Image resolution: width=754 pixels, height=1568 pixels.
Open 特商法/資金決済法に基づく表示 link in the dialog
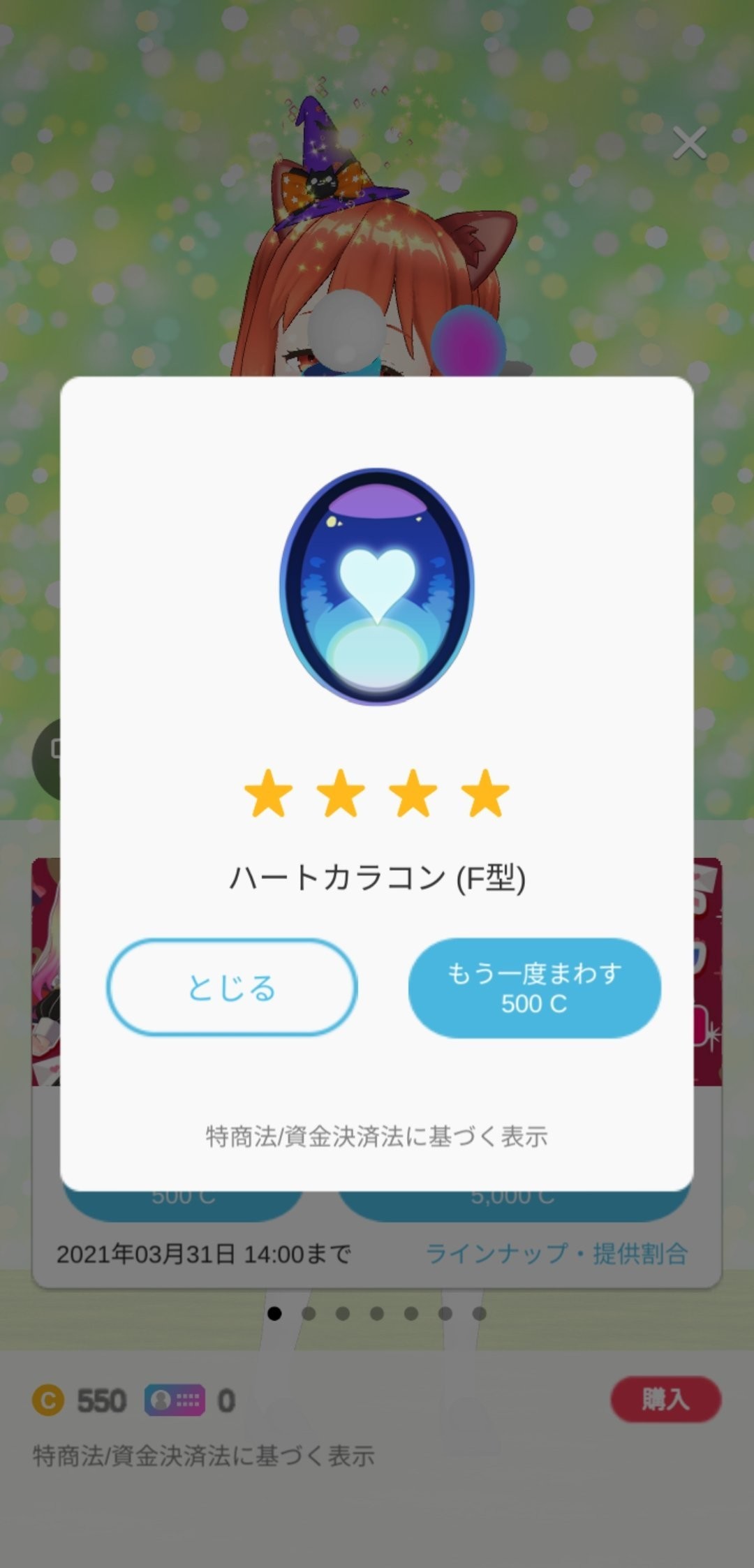click(x=376, y=1137)
